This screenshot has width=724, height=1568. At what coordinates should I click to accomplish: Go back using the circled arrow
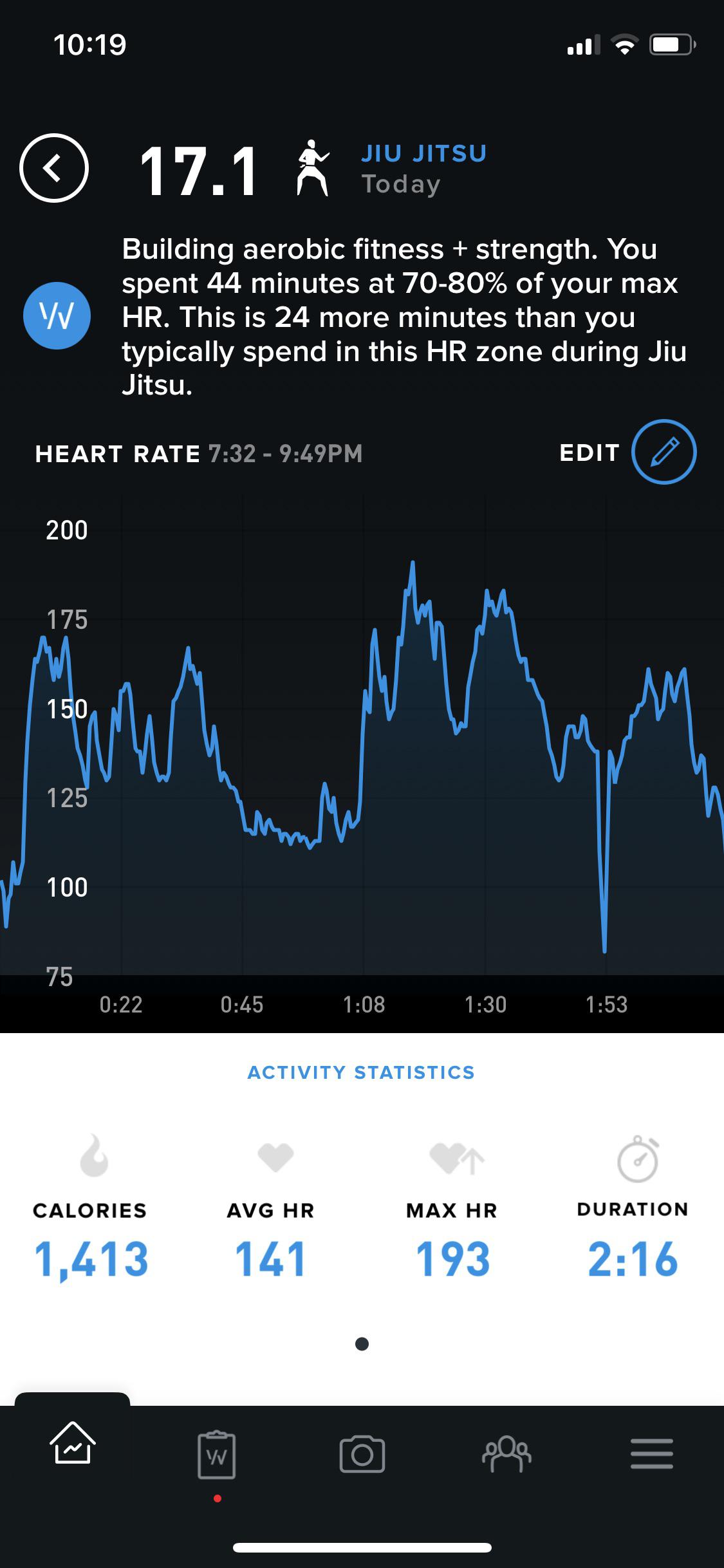click(x=54, y=168)
